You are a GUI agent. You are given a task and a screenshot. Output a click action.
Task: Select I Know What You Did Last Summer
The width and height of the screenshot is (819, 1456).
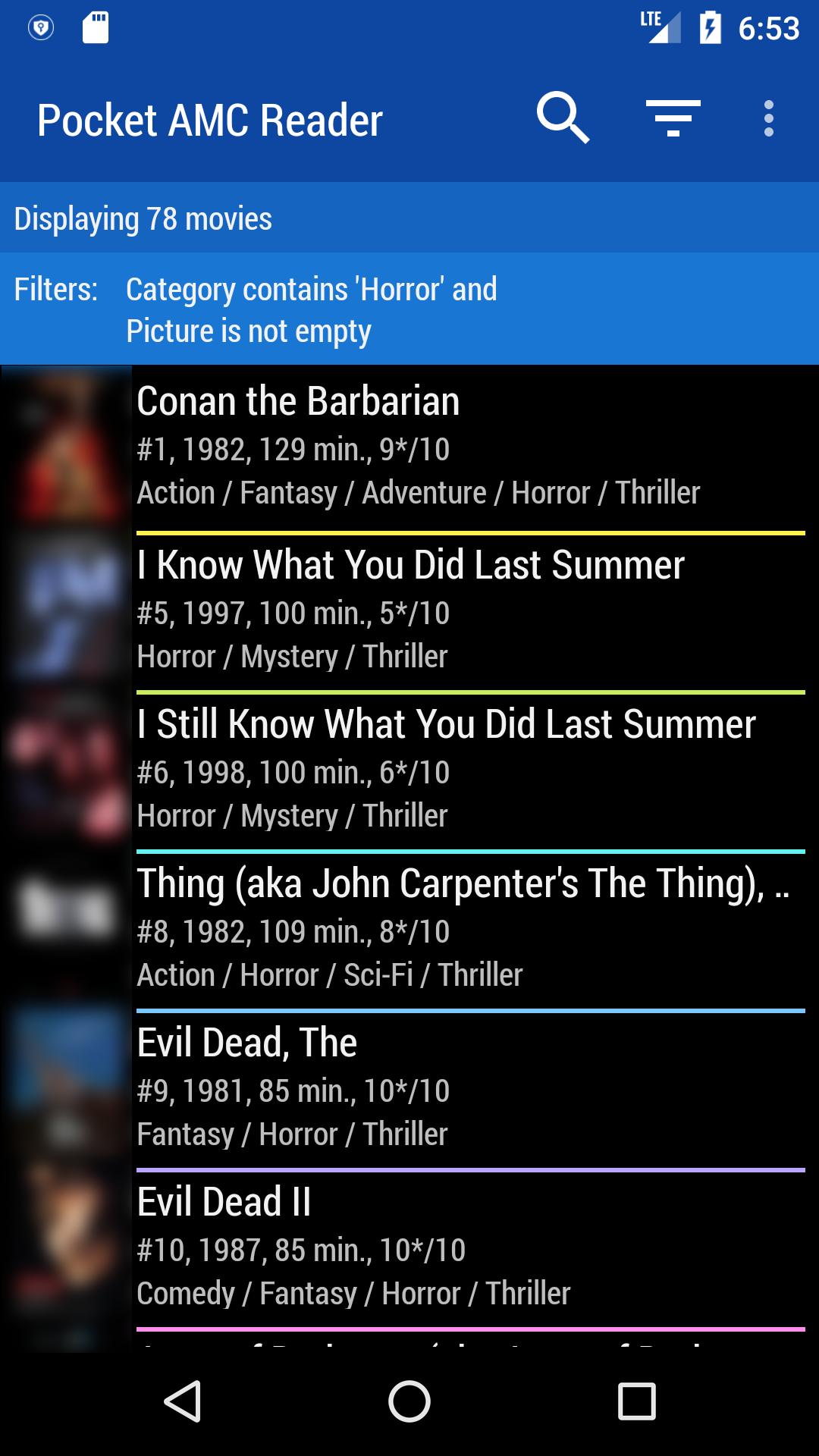(409, 610)
